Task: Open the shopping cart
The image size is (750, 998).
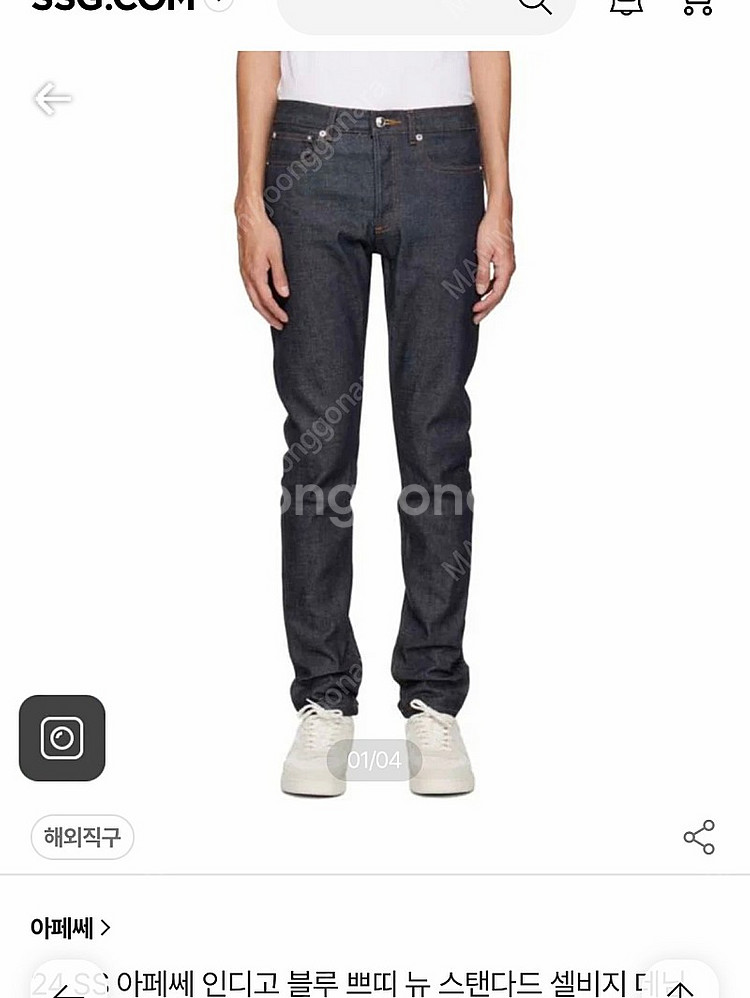Action: coord(698,6)
